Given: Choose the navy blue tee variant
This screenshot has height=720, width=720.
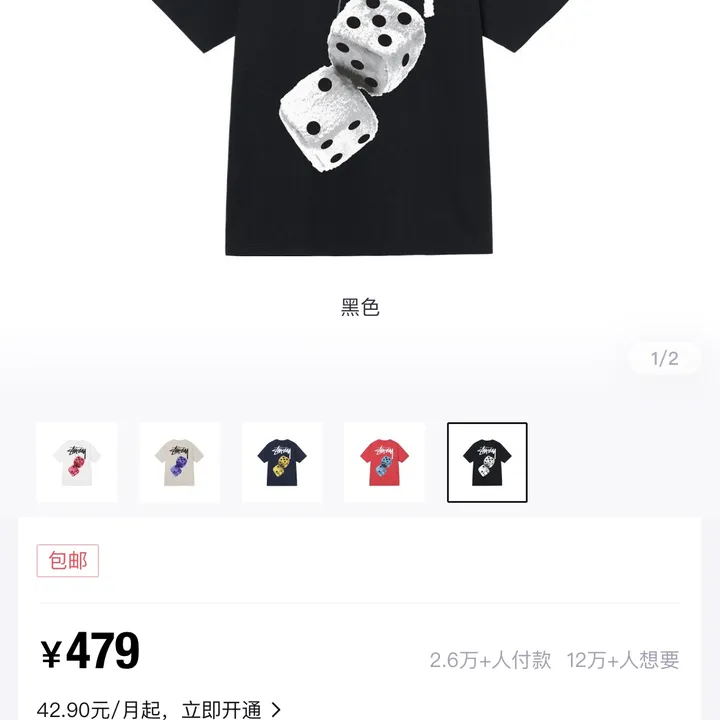Looking at the screenshot, I should [x=282, y=462].
